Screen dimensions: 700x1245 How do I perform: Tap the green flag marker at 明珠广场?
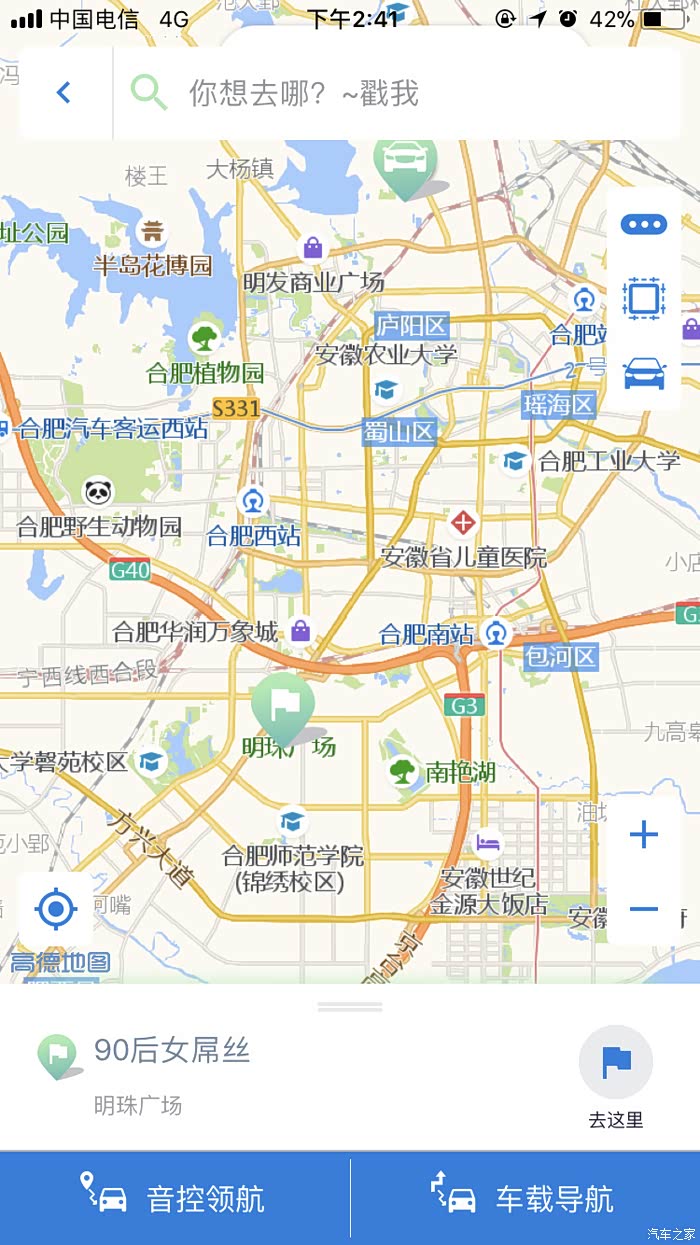pyautogui.click(x=283, y=708)
